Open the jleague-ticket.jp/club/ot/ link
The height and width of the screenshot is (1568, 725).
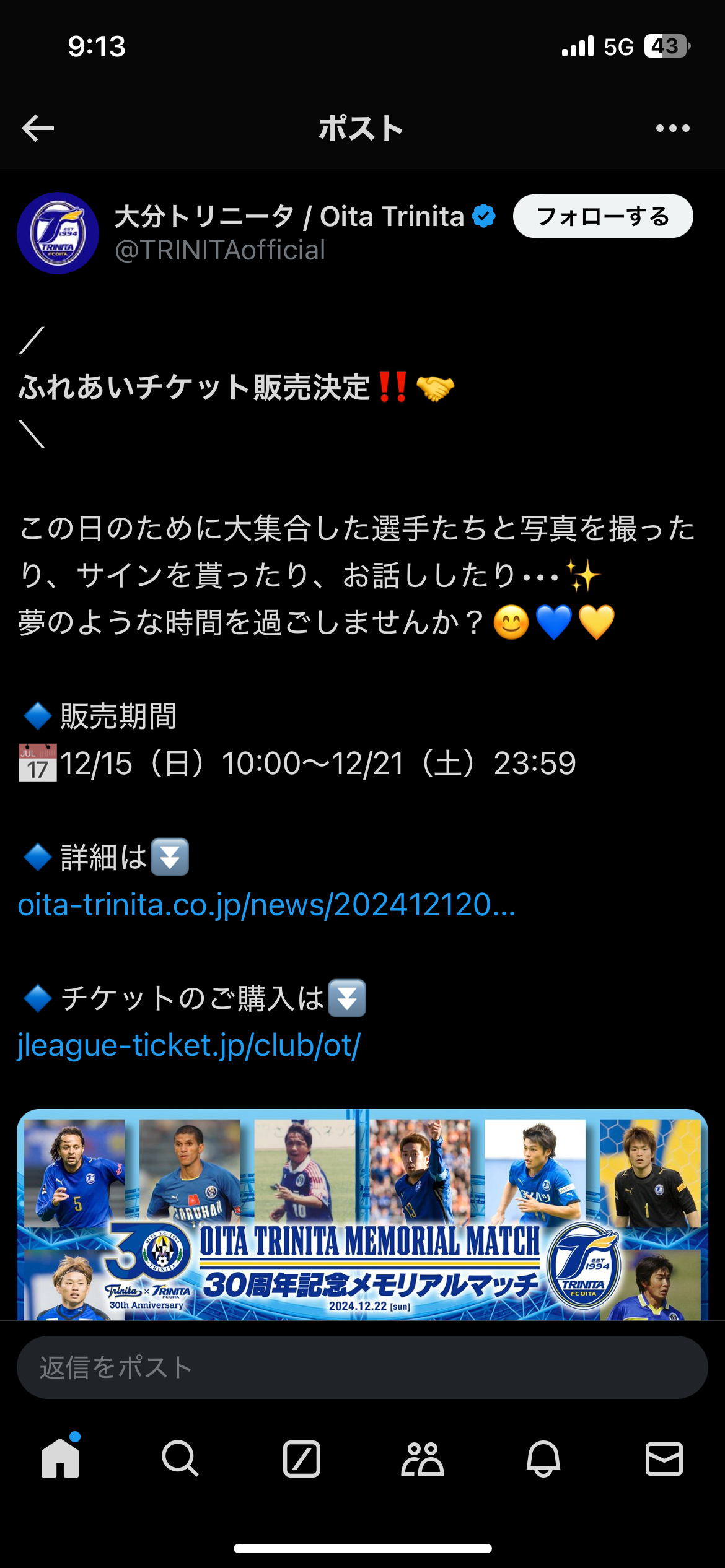tap(189, 1046)
